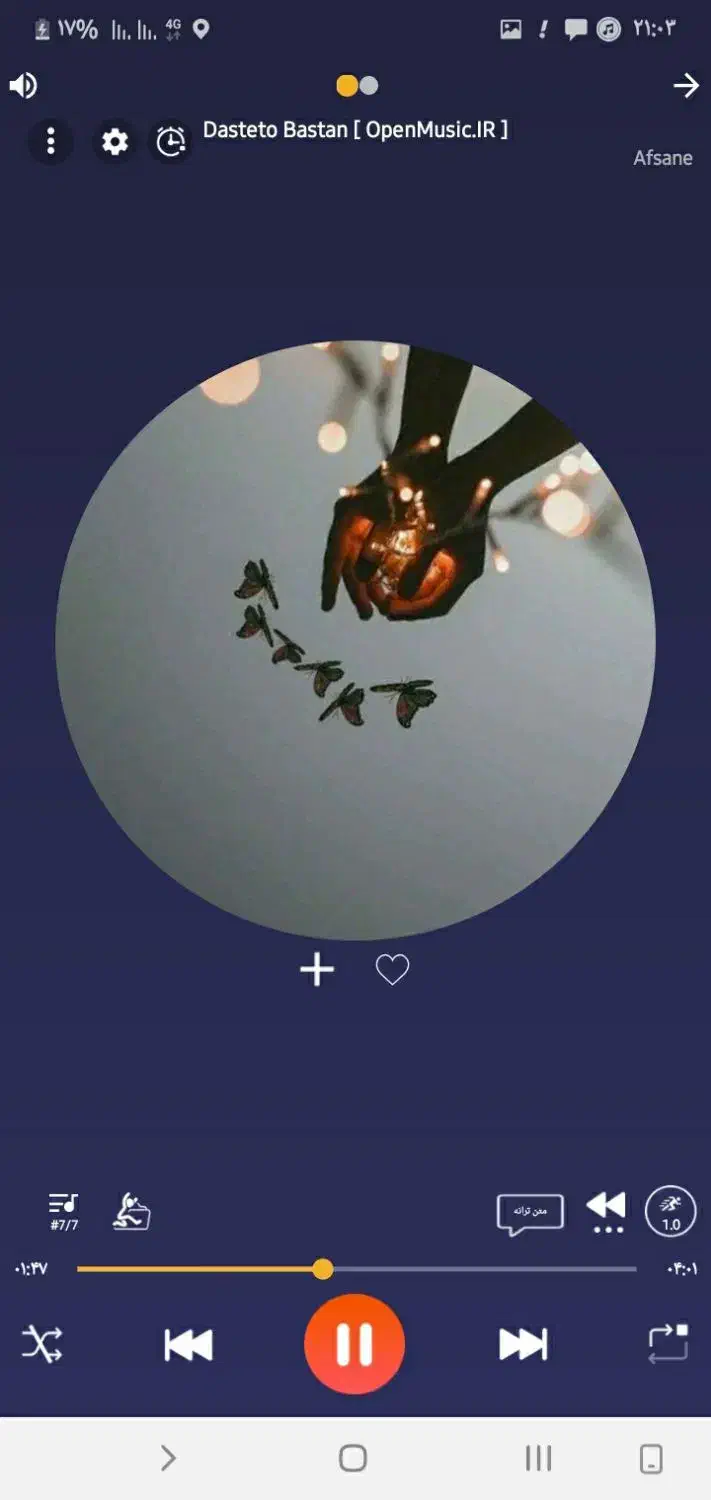Image resolution: width=711 pixels, height=1500 pixels.
Task: Open player settings gear
Action: [x=115, y=142]
